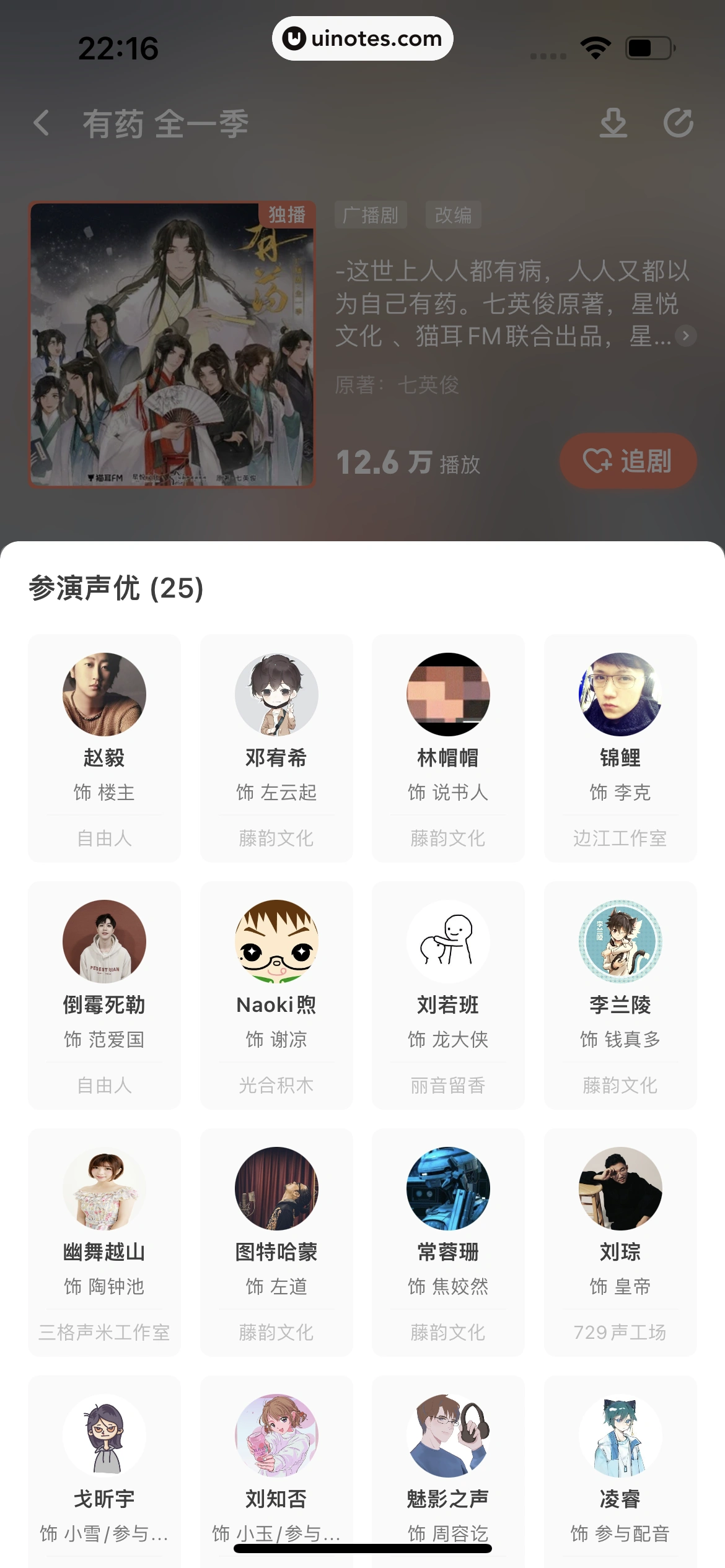
Task: Open voice actor 赵毅's card
Action: pyautogui.click(x=104, y=747)
